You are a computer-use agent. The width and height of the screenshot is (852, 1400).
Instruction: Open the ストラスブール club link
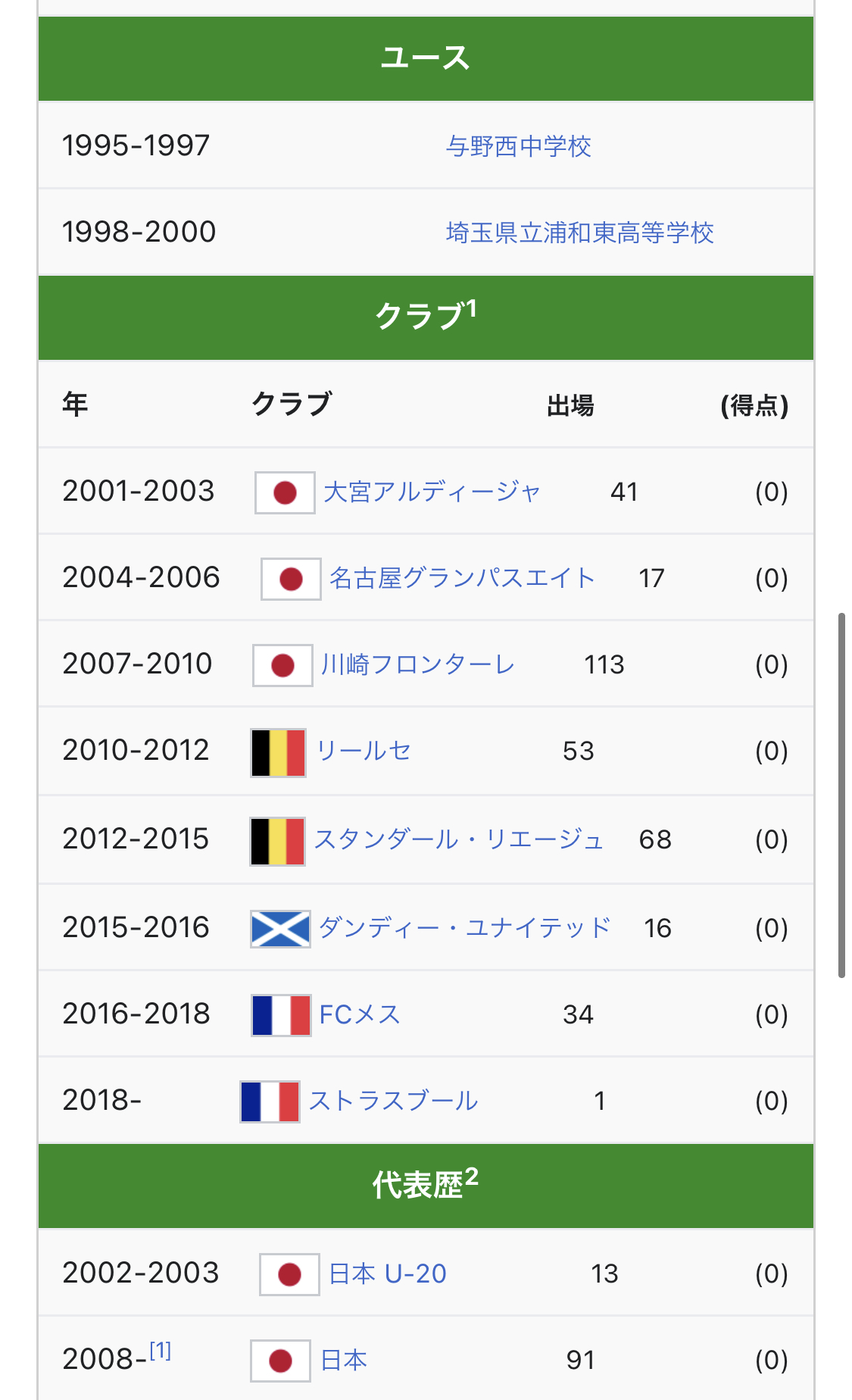point(393,1101)
